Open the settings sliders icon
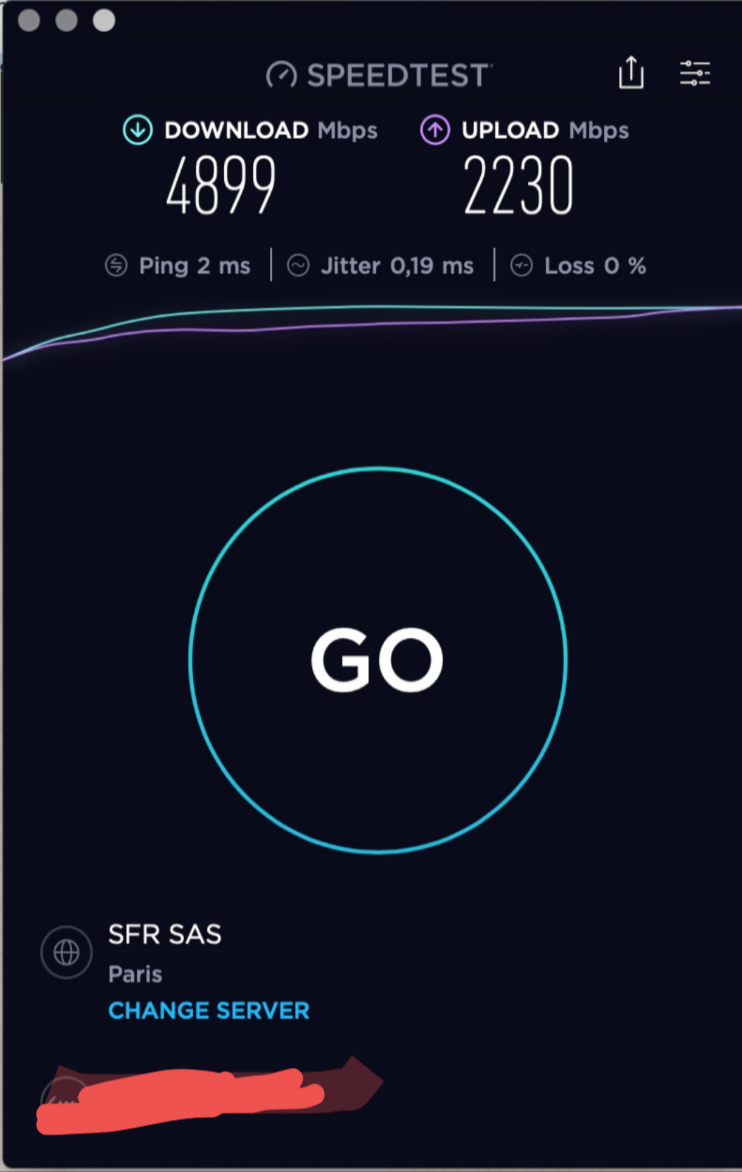 pos(695,72)
